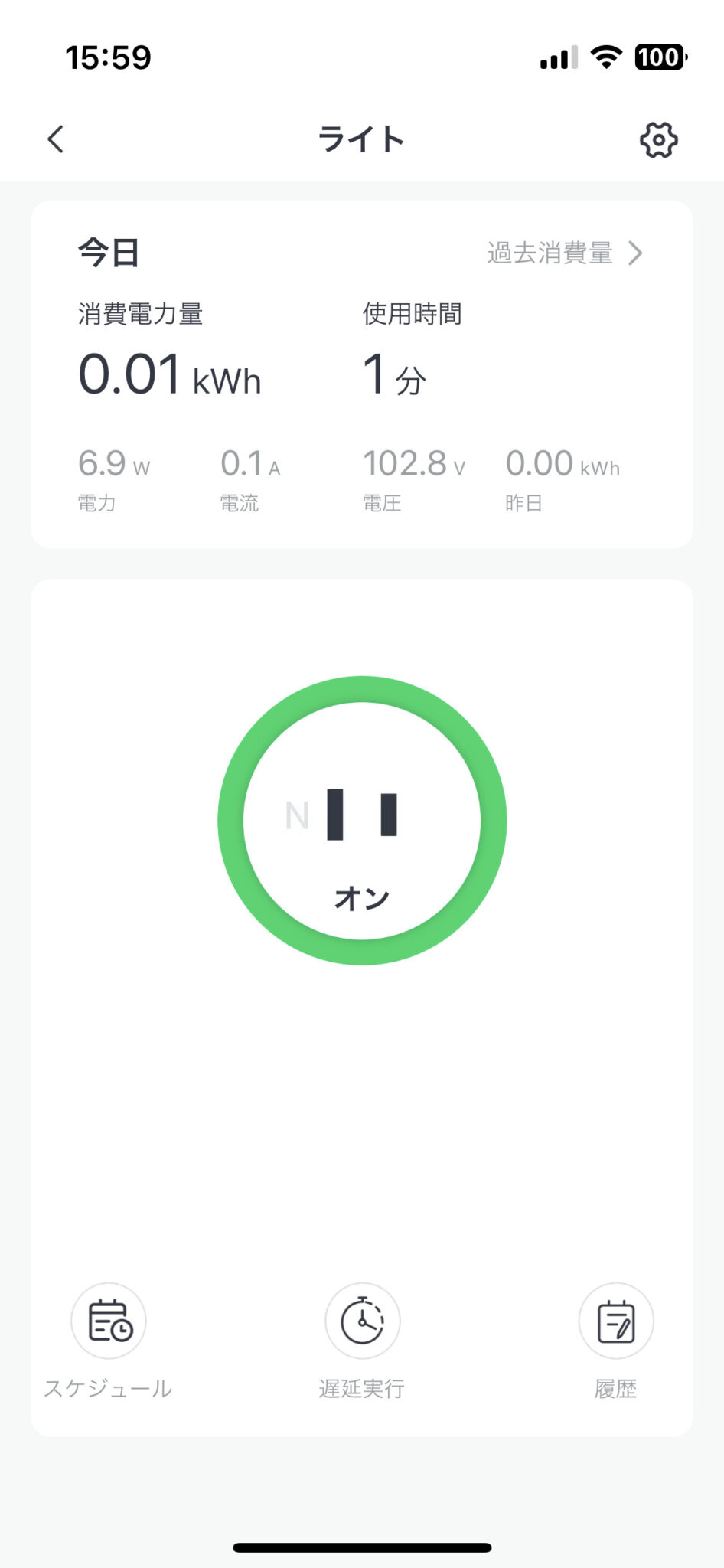The image size is (724, 1568).
Task: Click the calendar icon above スケジュール
Action: pos(109,1315)
